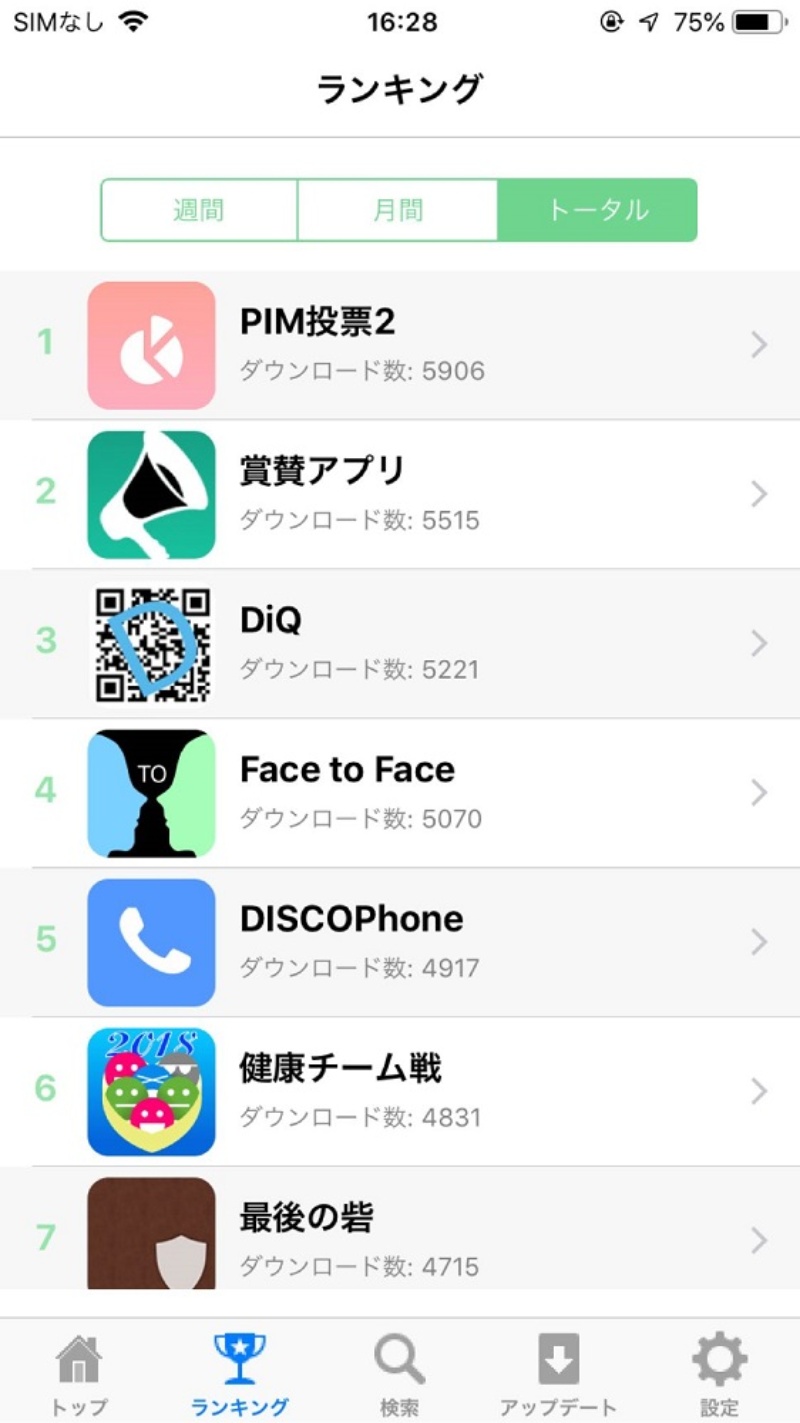
Task: Switch to the 週間 ranking segment
Action: pos(199,210)
